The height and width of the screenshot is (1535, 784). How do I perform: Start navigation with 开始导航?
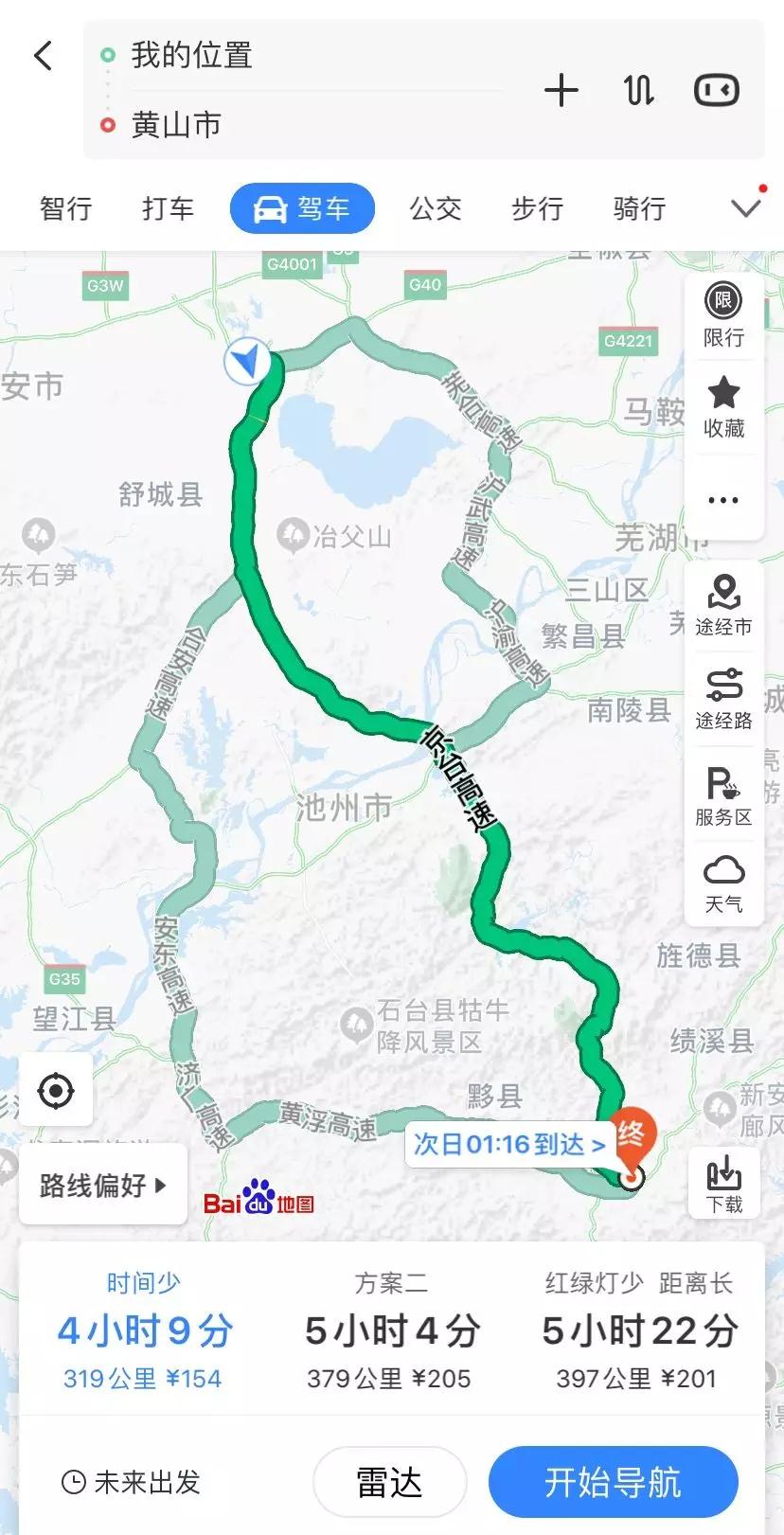613,1482
